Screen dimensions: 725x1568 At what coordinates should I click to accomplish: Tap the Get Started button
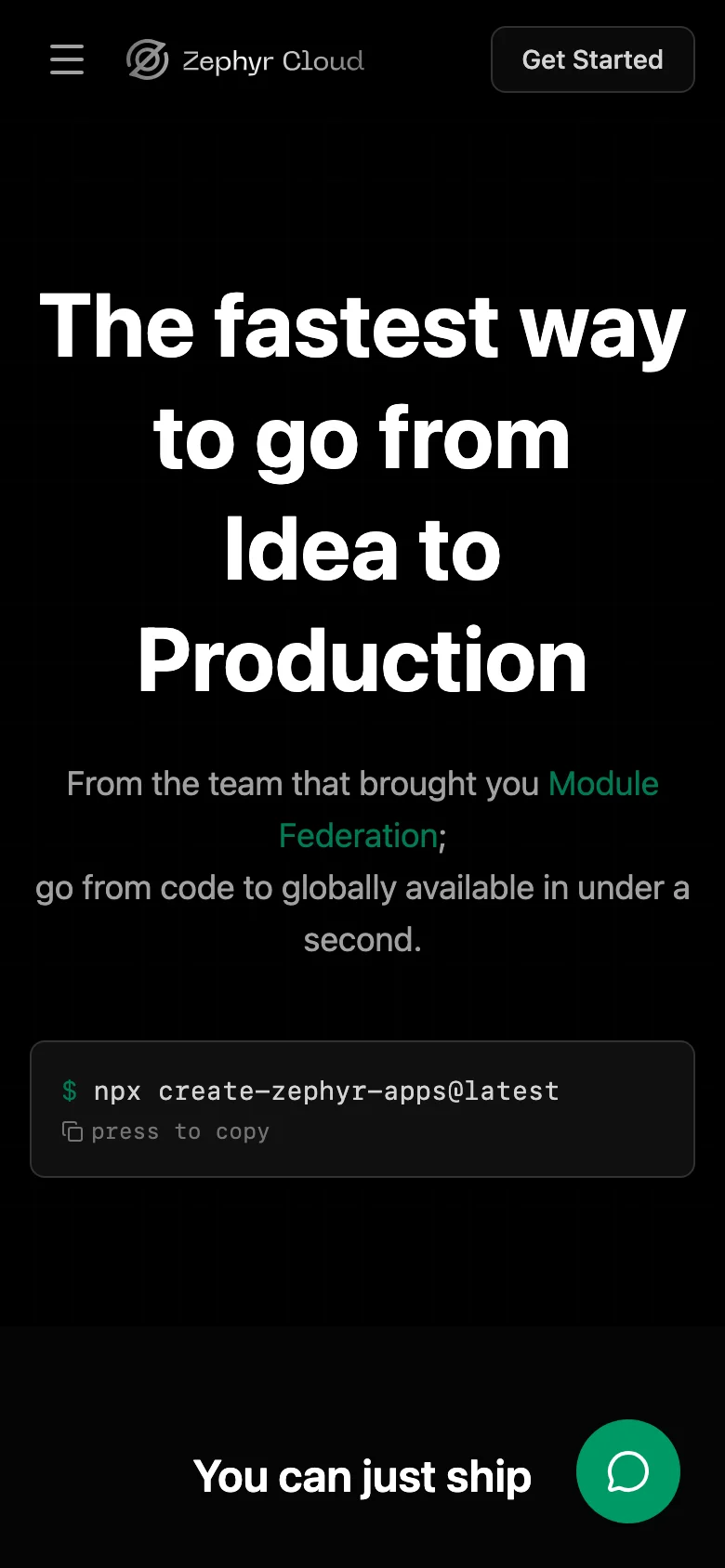pyautogui.click(x=592, y=59)
